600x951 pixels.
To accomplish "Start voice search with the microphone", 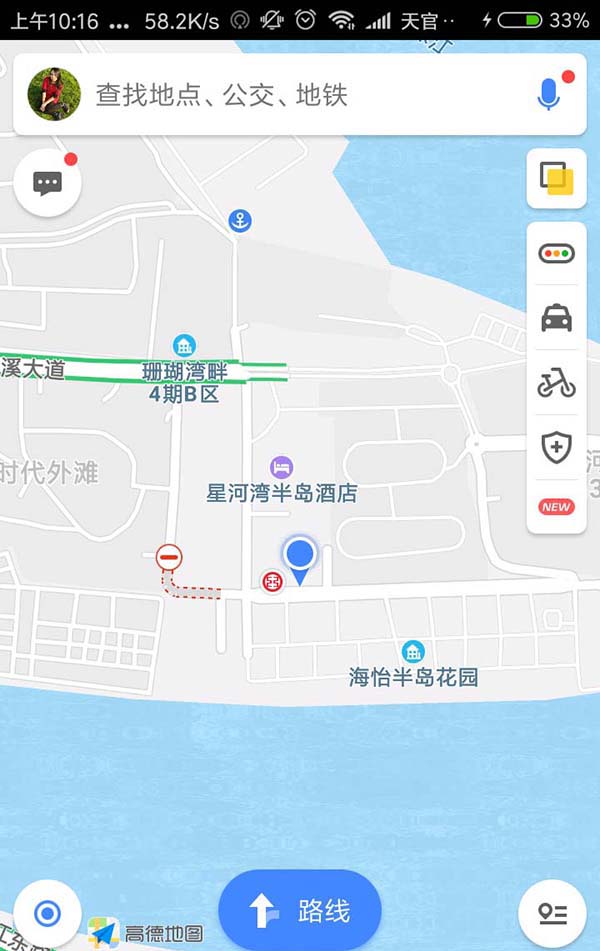I will pyautogui.click(x=548, y=95).
